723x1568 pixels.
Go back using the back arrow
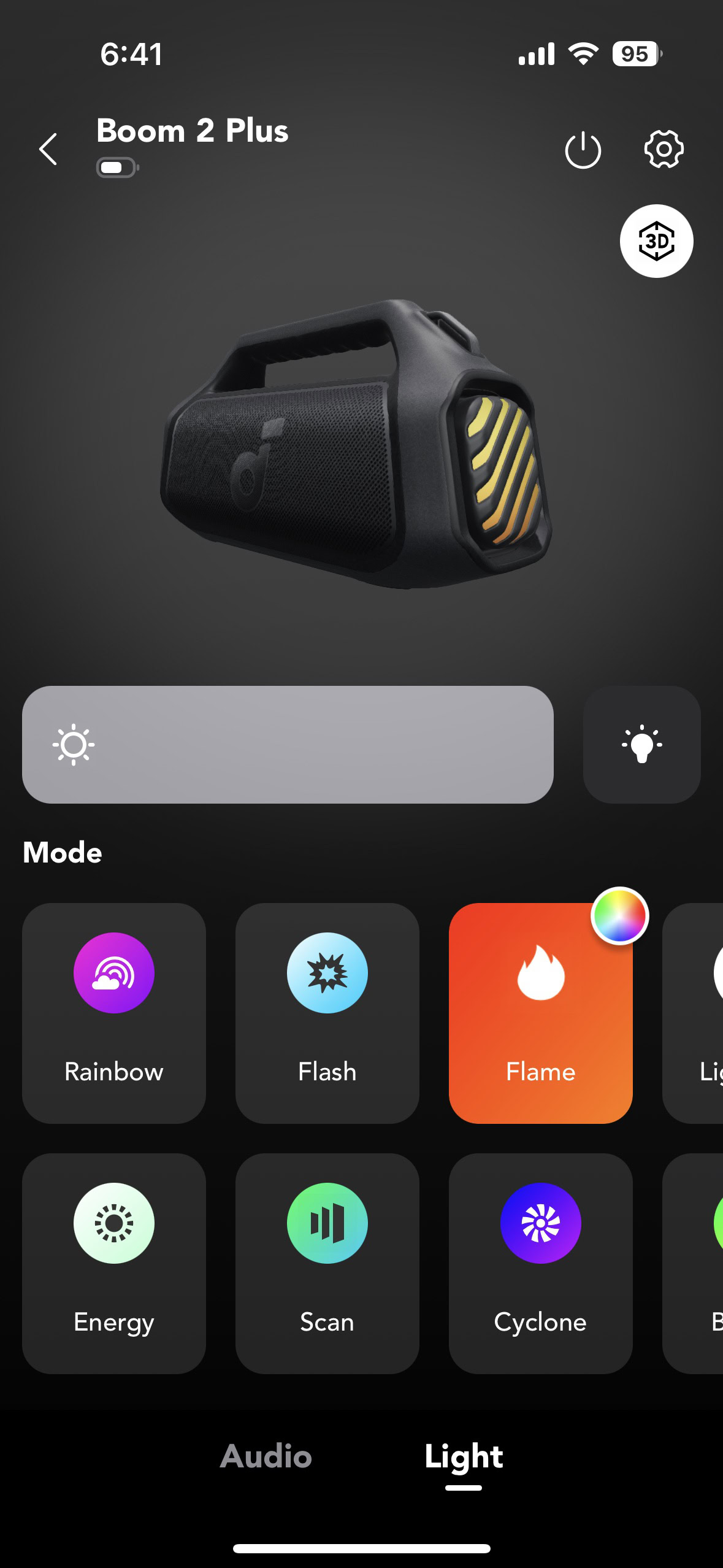tap(48, 149)
